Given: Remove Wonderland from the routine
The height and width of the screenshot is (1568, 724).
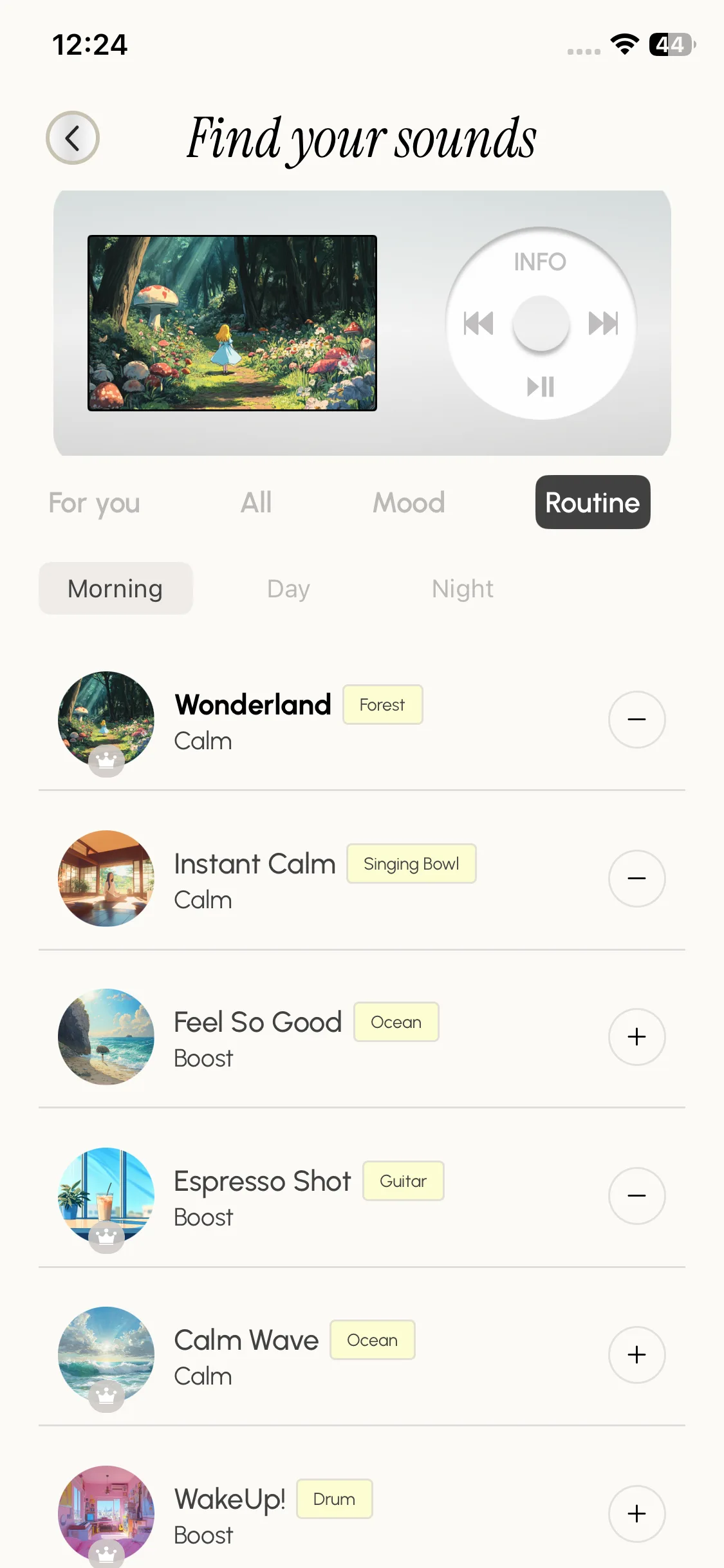Looking at the screenshot, I should (x=636, y=720).
